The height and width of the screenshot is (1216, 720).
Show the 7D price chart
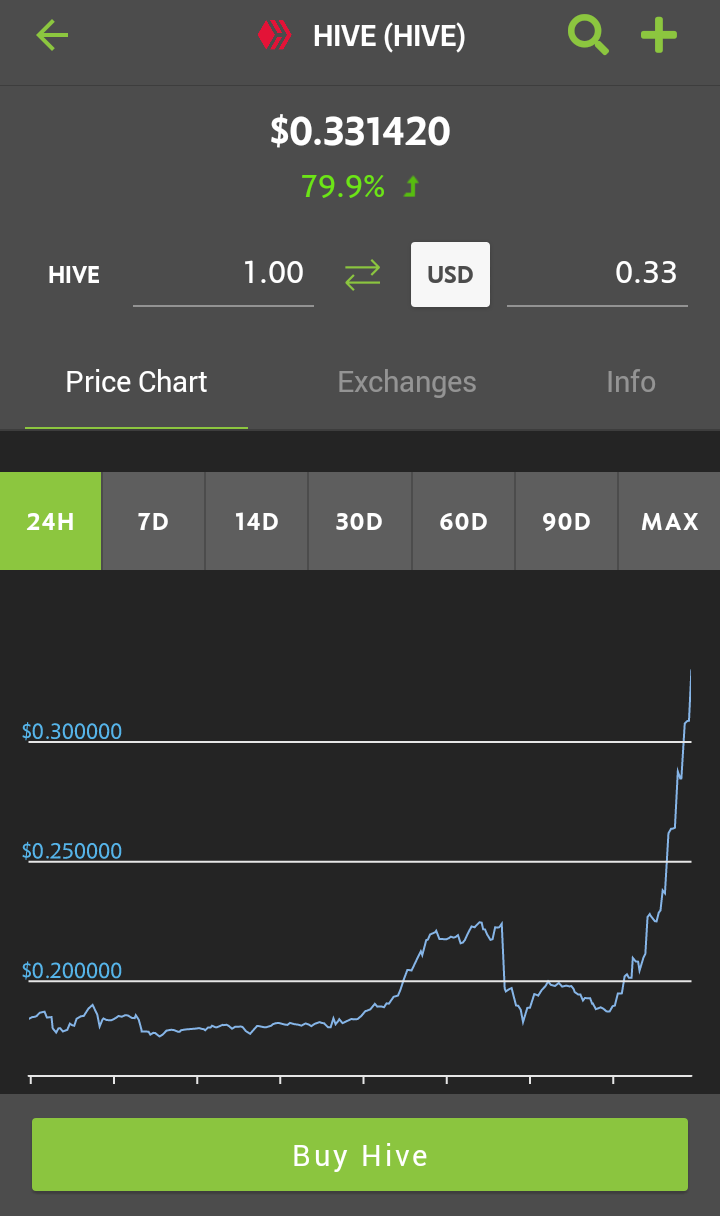tap(154, 521)
